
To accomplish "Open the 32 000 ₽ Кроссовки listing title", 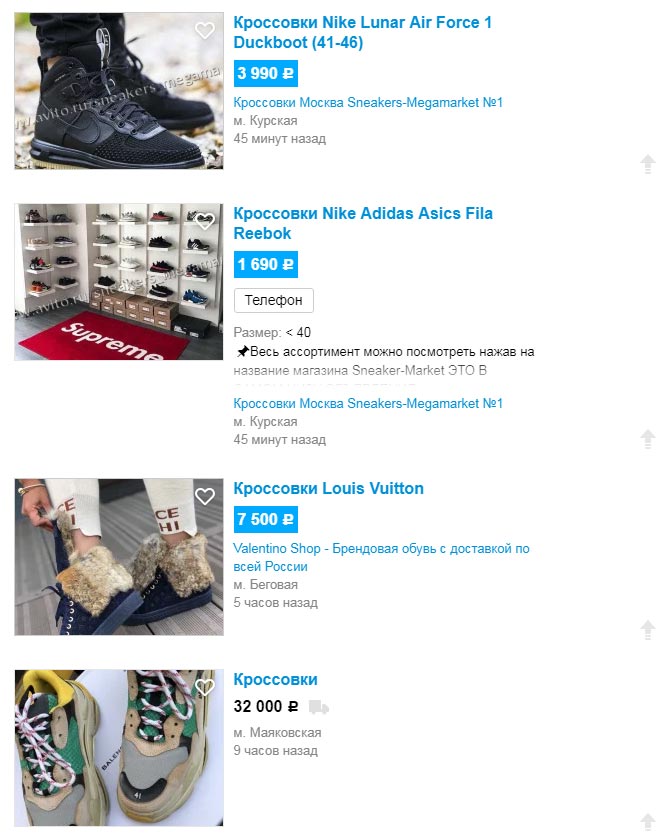I will click(x=275, y=680).
